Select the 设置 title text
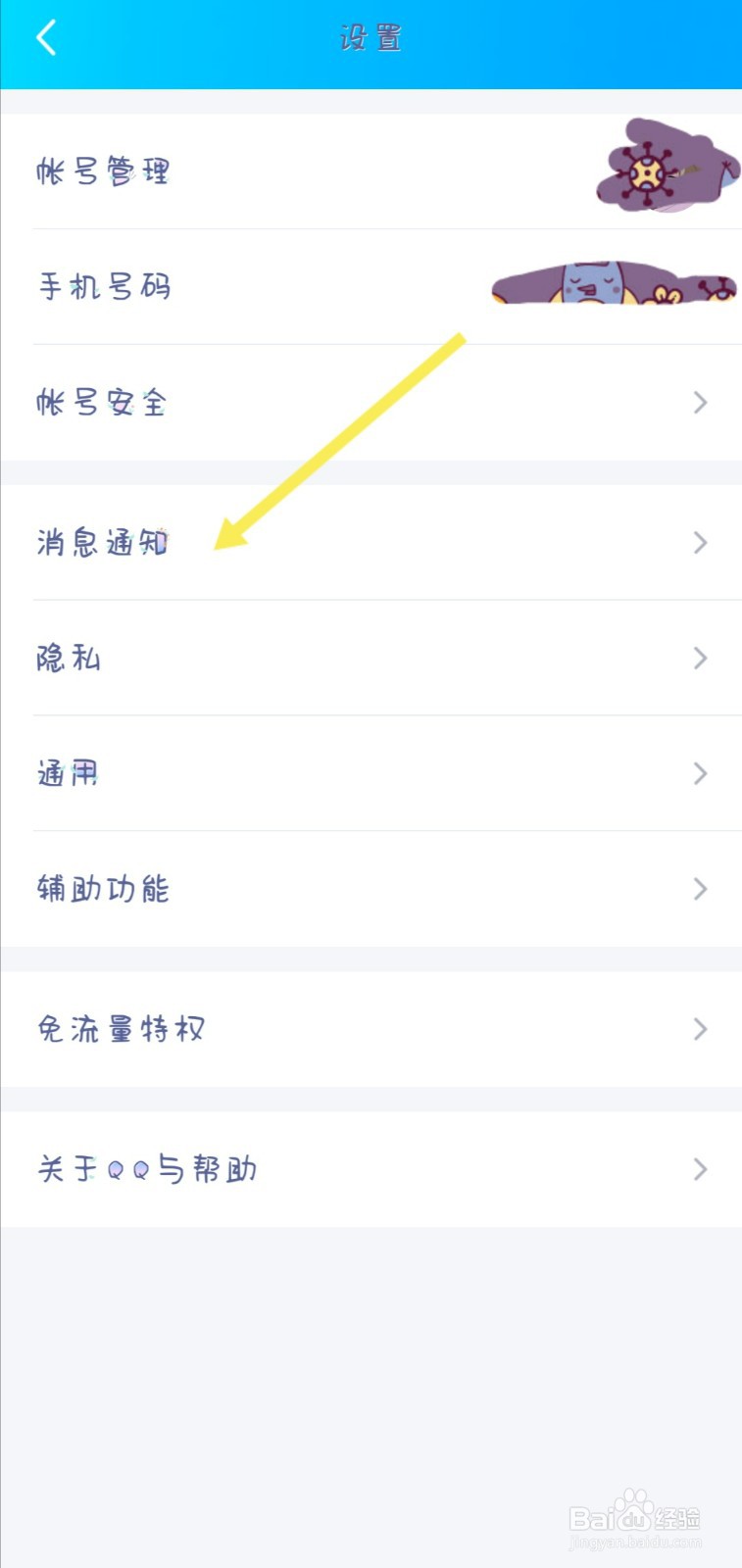 tap(371, 36)
